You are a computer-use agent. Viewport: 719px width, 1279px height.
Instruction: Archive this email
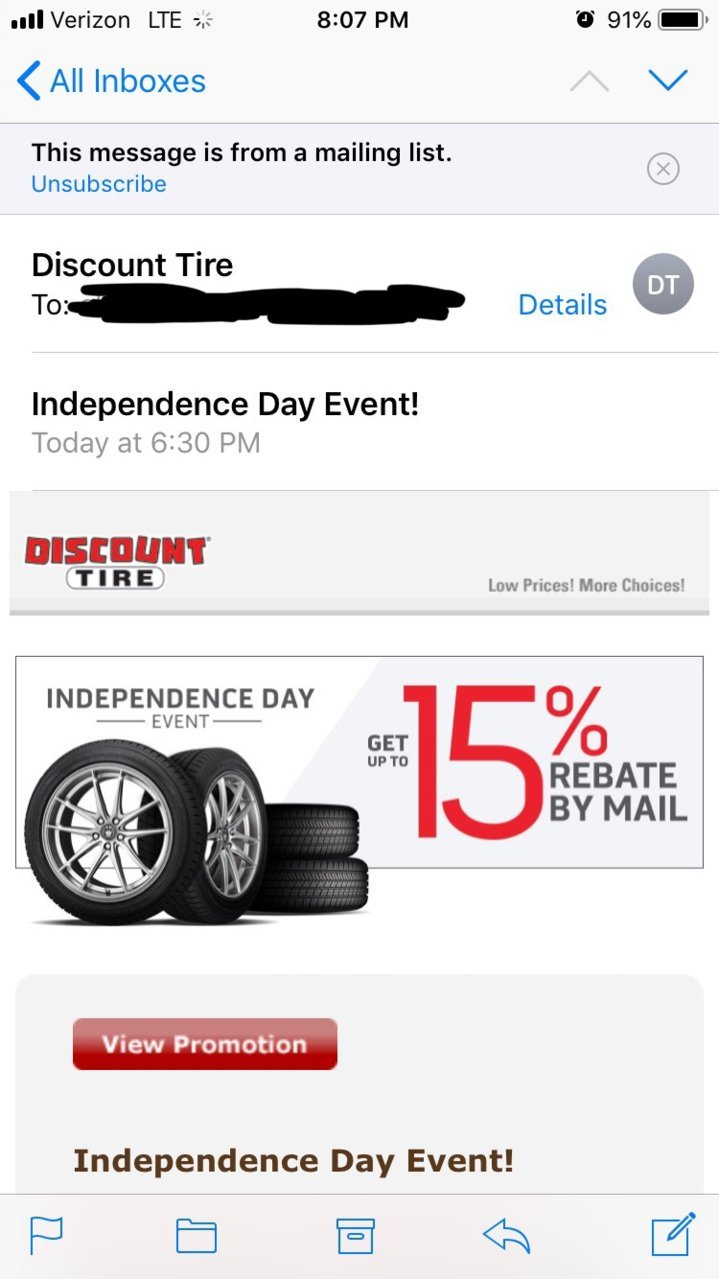[355, 1236]
